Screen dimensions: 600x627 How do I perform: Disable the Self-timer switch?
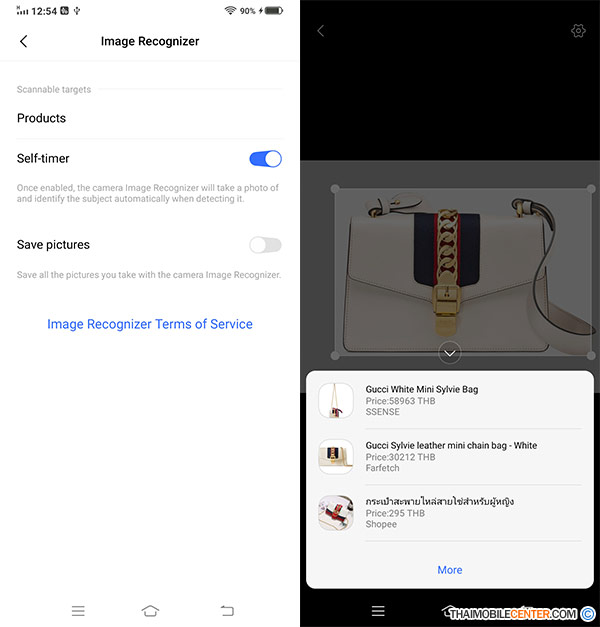pos(265,158)
